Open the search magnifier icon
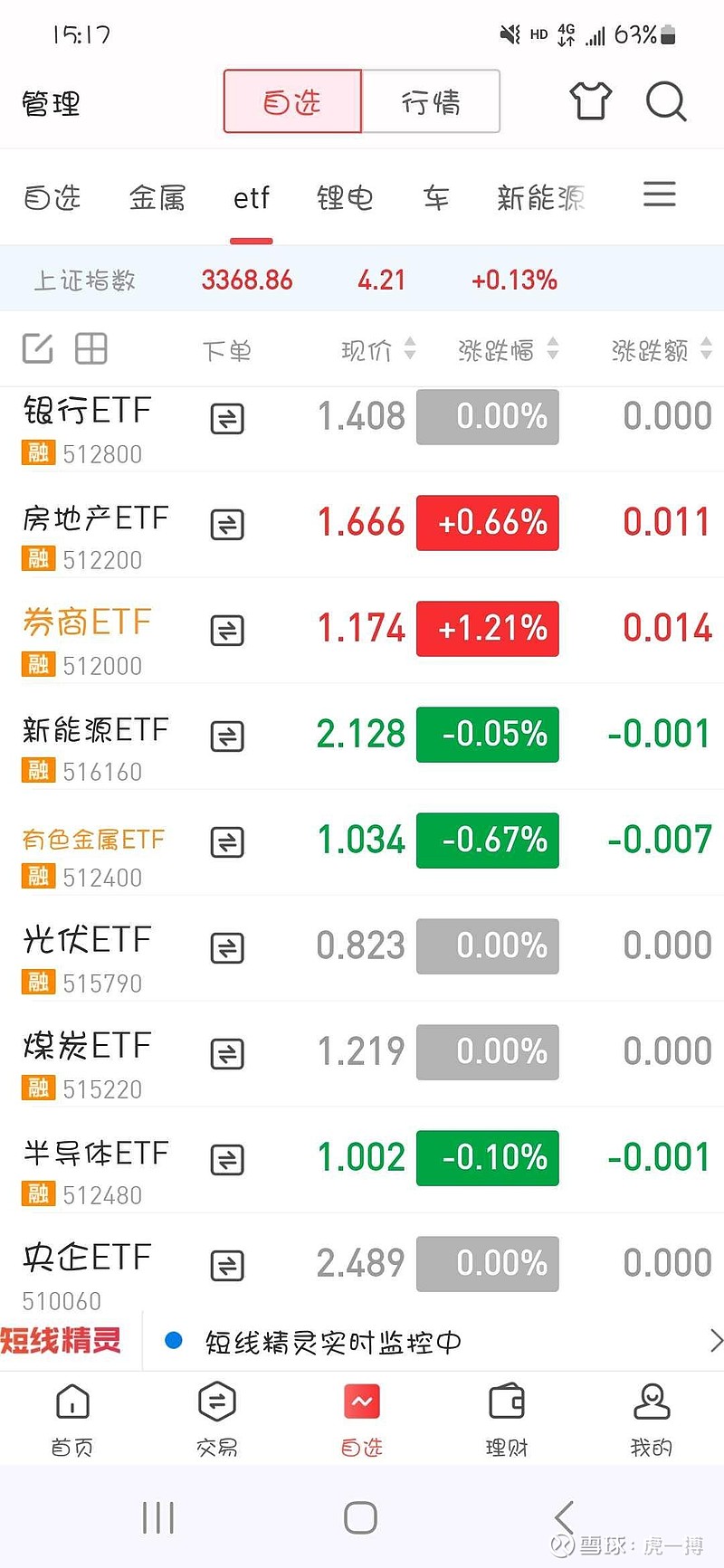Viewport: 724px width, 1568px height. [x=666, y=101]
